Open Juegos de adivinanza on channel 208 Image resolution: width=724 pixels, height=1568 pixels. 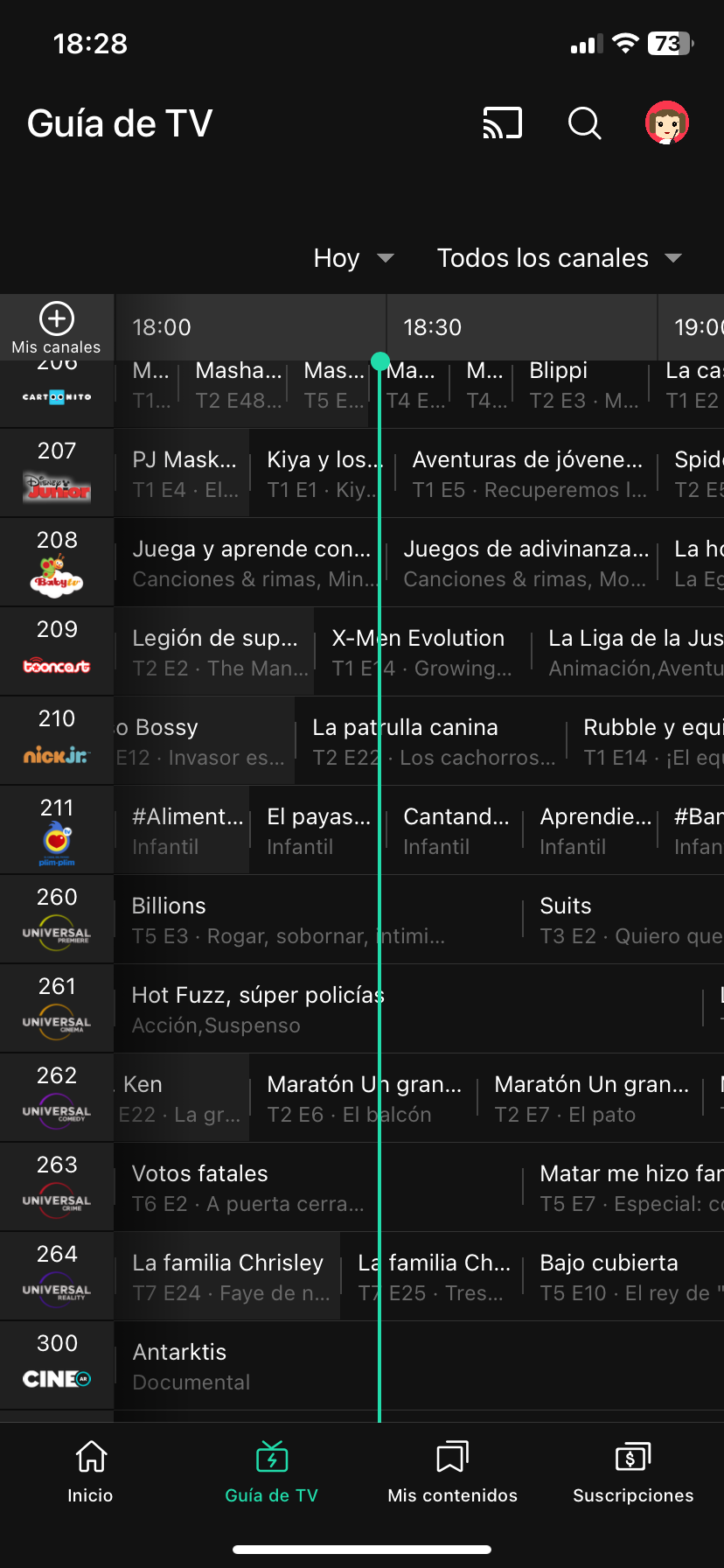tap(521, 563)
